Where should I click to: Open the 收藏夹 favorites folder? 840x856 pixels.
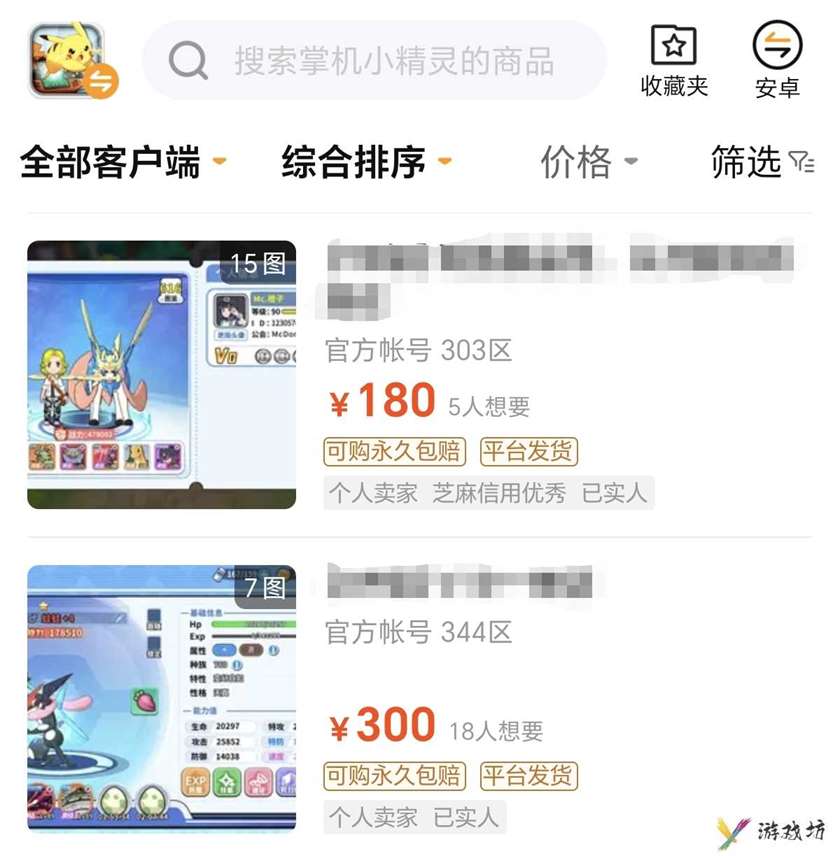673,61
